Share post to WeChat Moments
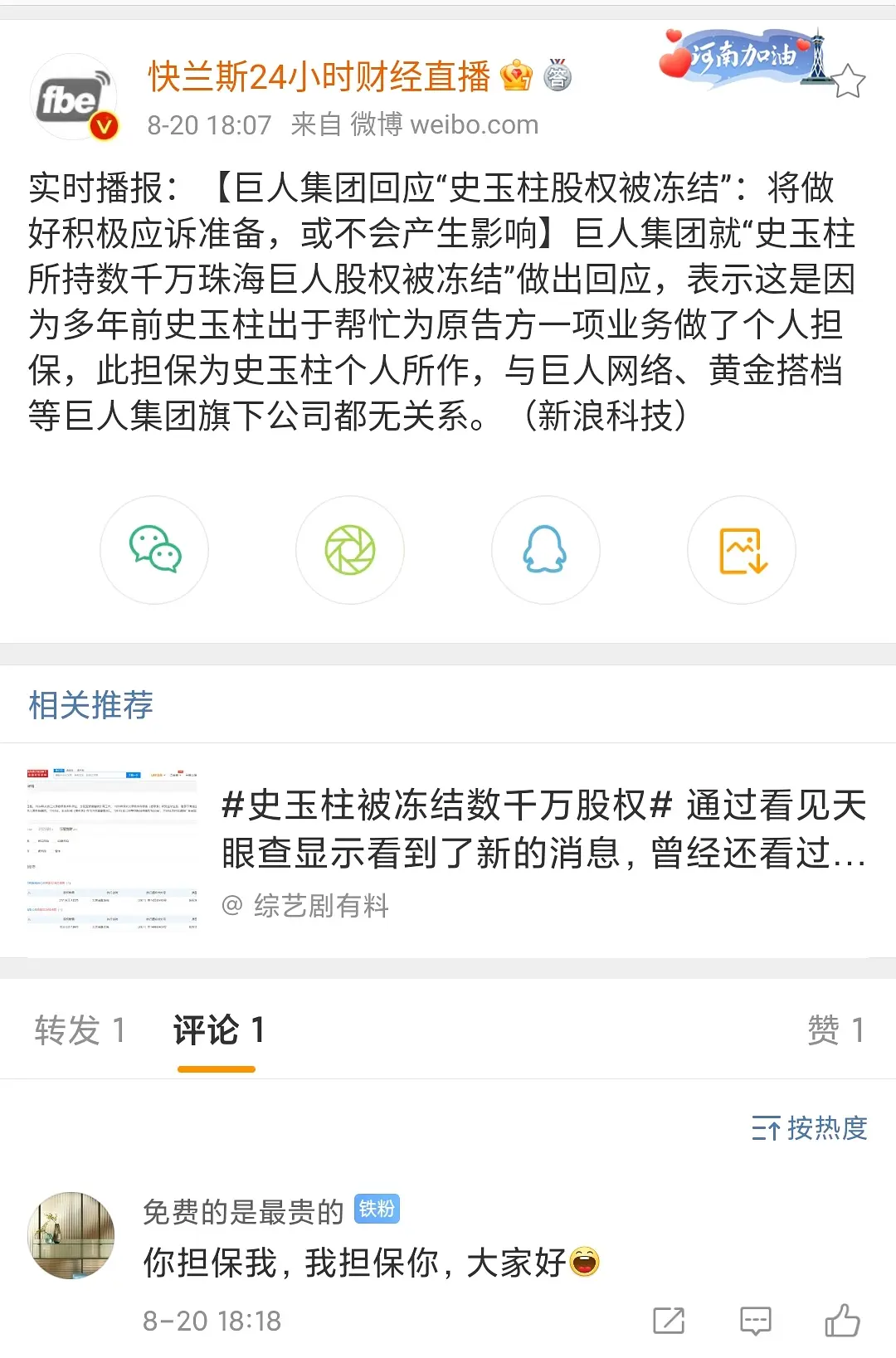This screenshot has height=1358, width=896. [350, 550]
